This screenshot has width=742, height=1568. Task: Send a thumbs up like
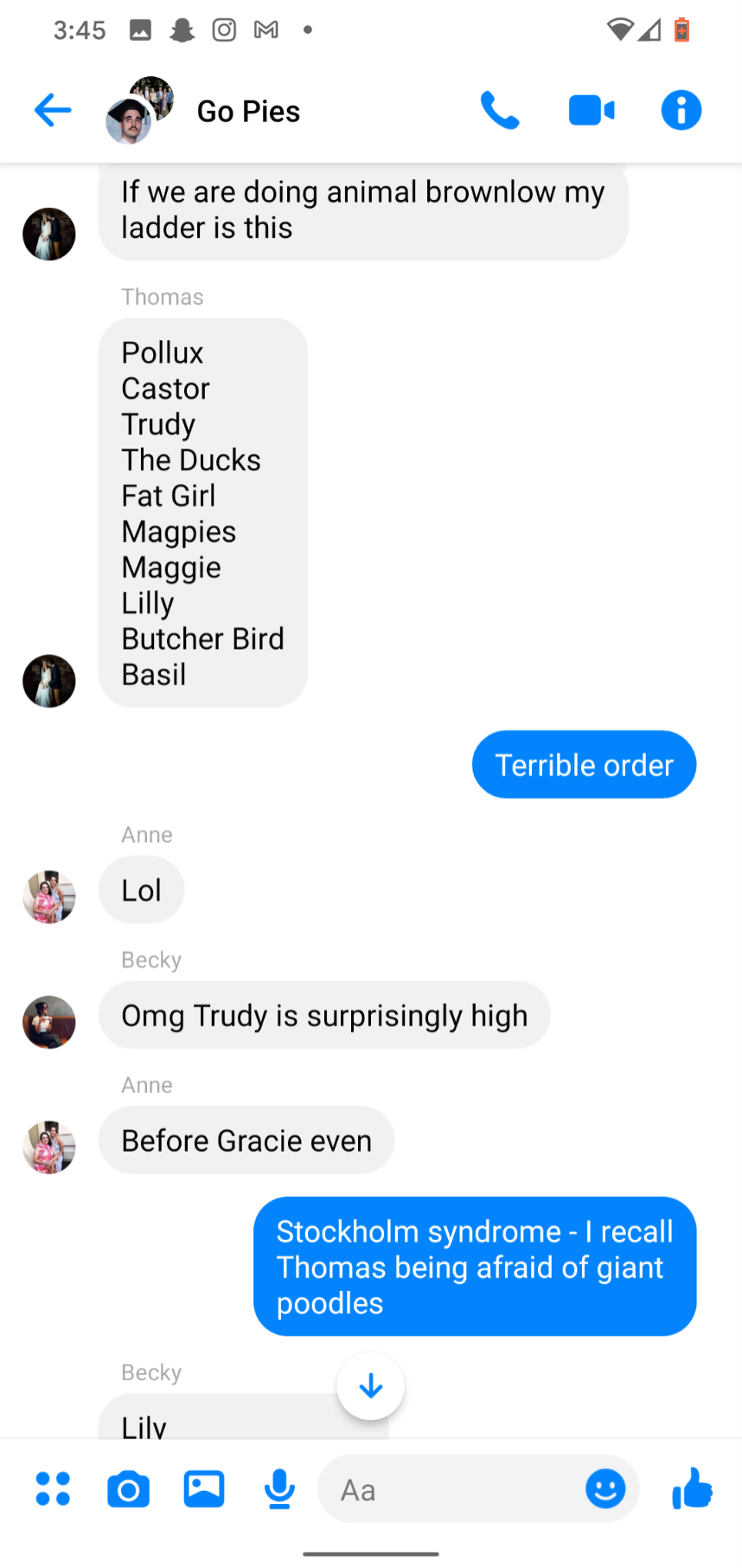[692, 1488]
